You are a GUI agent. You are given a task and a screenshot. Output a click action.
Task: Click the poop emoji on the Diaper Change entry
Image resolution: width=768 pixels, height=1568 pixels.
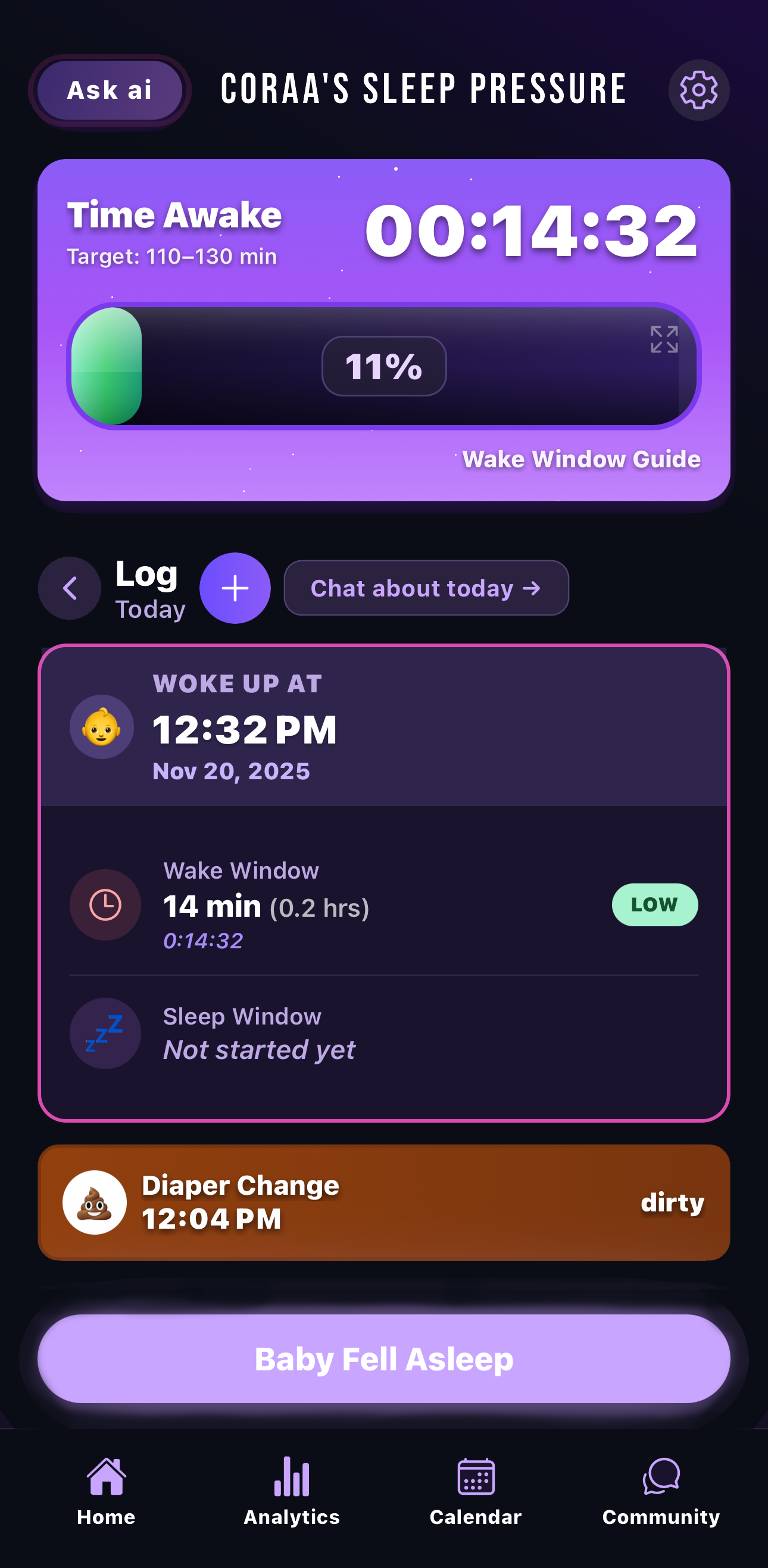point(94,1202)
